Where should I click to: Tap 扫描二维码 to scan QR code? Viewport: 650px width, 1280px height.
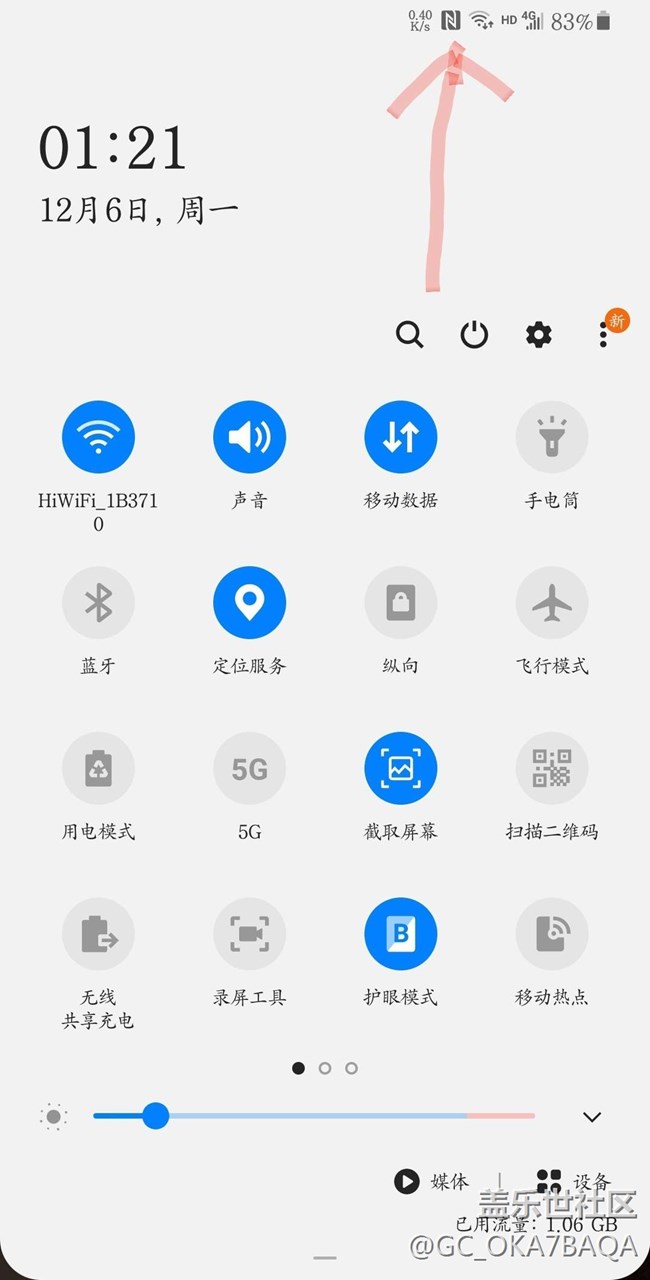(552, 768)
